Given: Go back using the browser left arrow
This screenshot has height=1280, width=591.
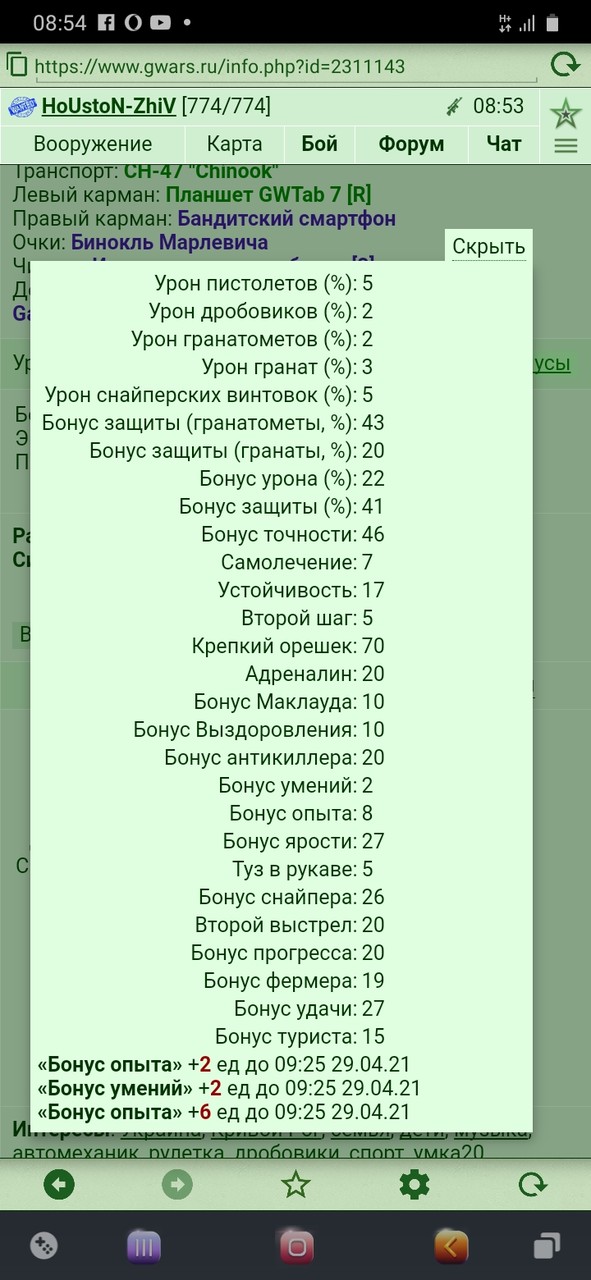Looking at the screenshot, I should (x=60, y=1185).
